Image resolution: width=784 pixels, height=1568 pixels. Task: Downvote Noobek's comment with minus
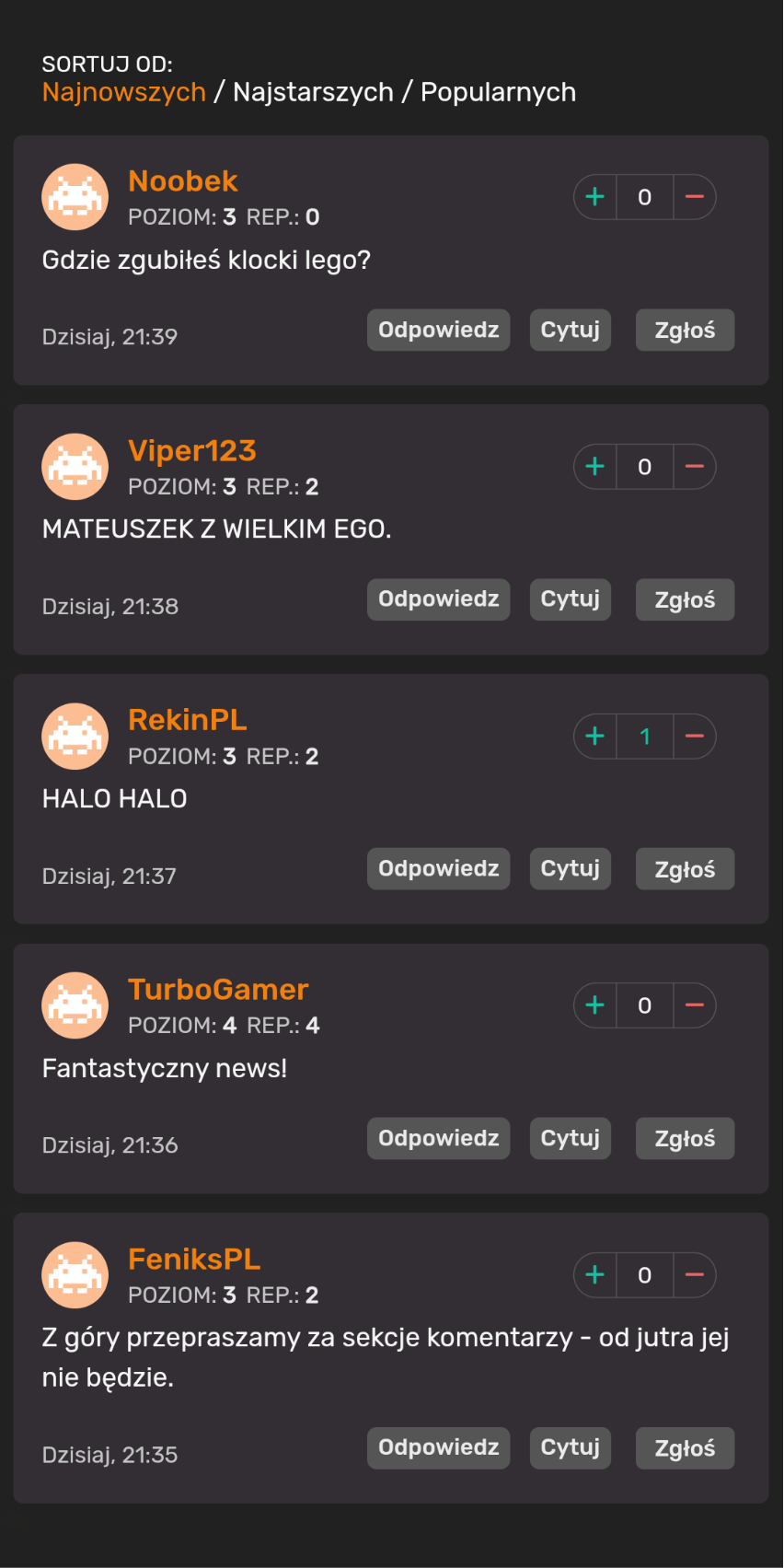(x=695, y=197)
